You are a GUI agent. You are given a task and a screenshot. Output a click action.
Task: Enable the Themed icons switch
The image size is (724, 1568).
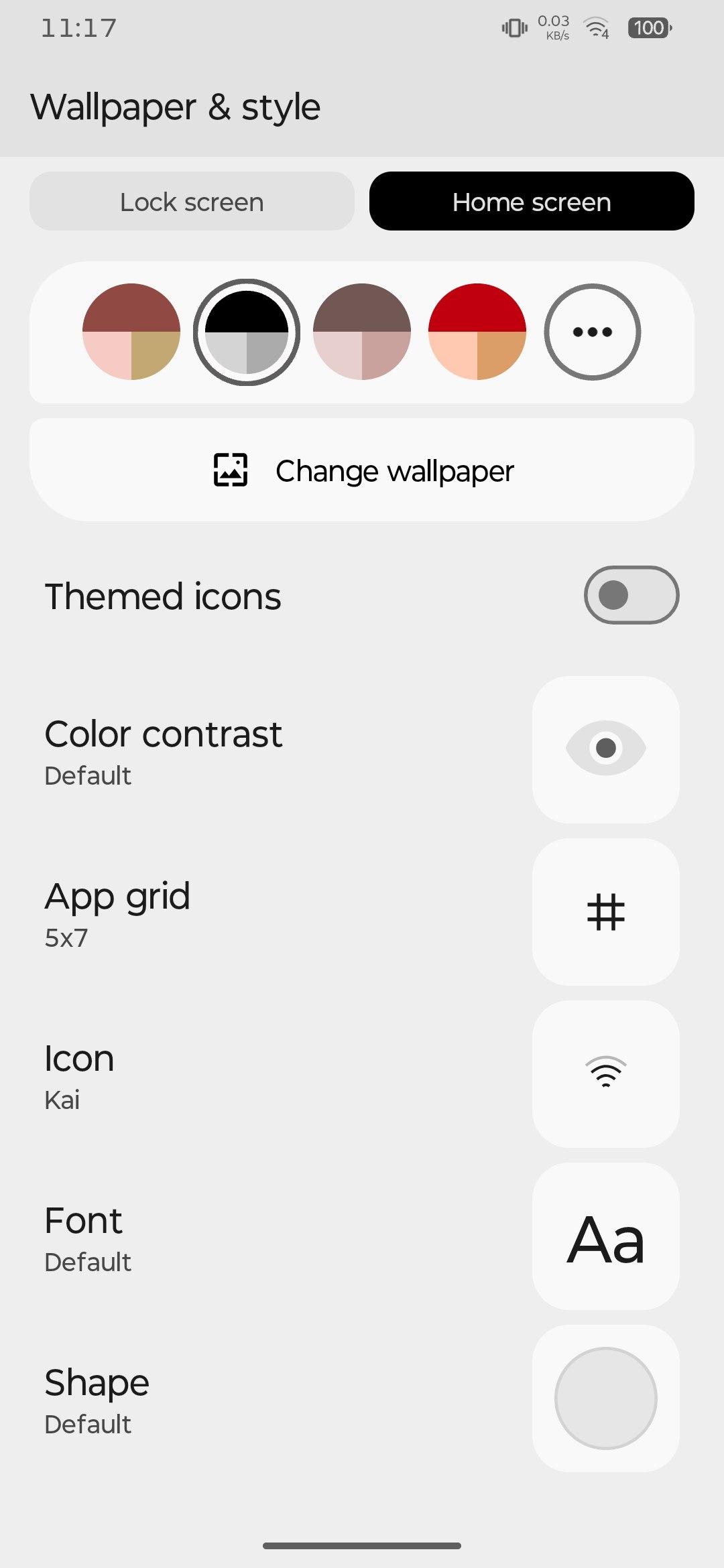631,595
